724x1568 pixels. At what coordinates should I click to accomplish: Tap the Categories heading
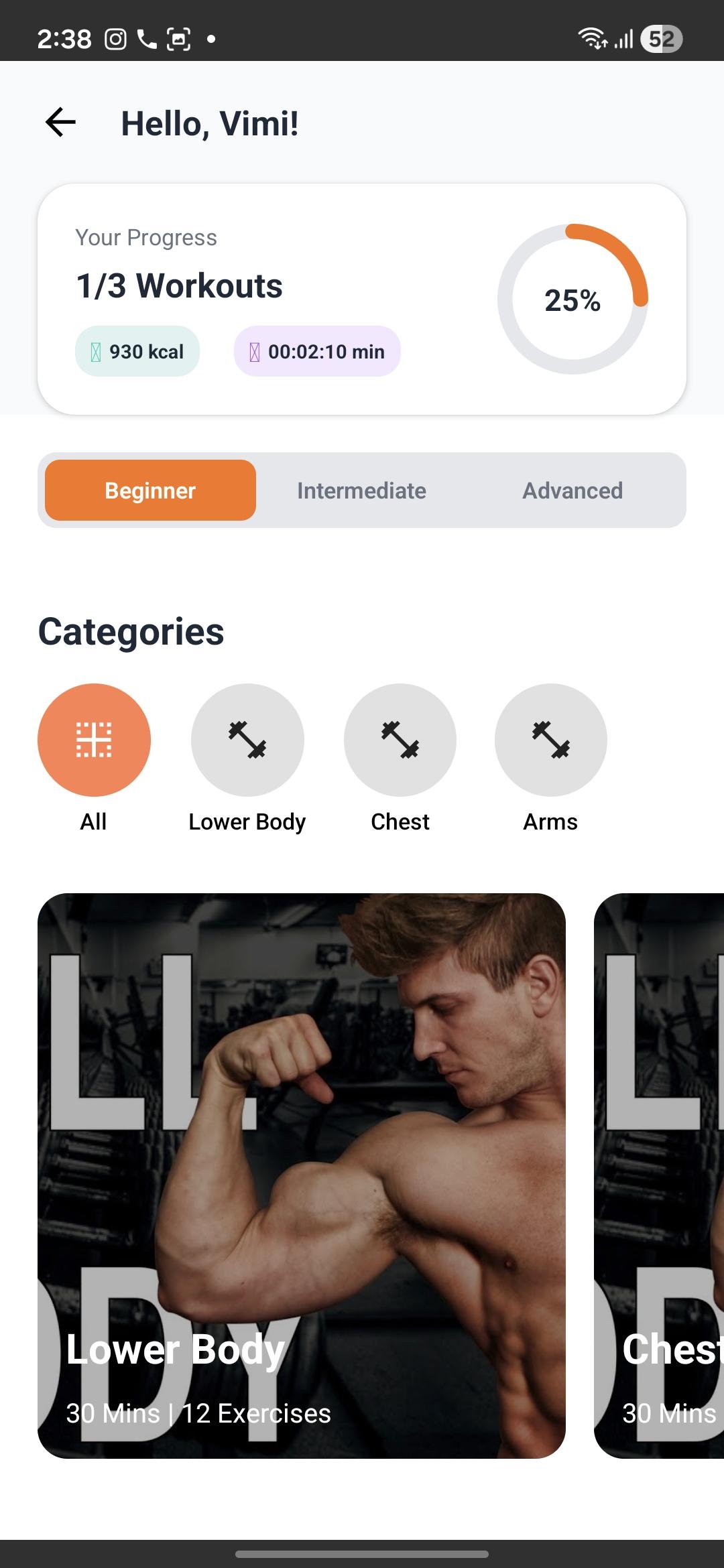tap(131, 631)
